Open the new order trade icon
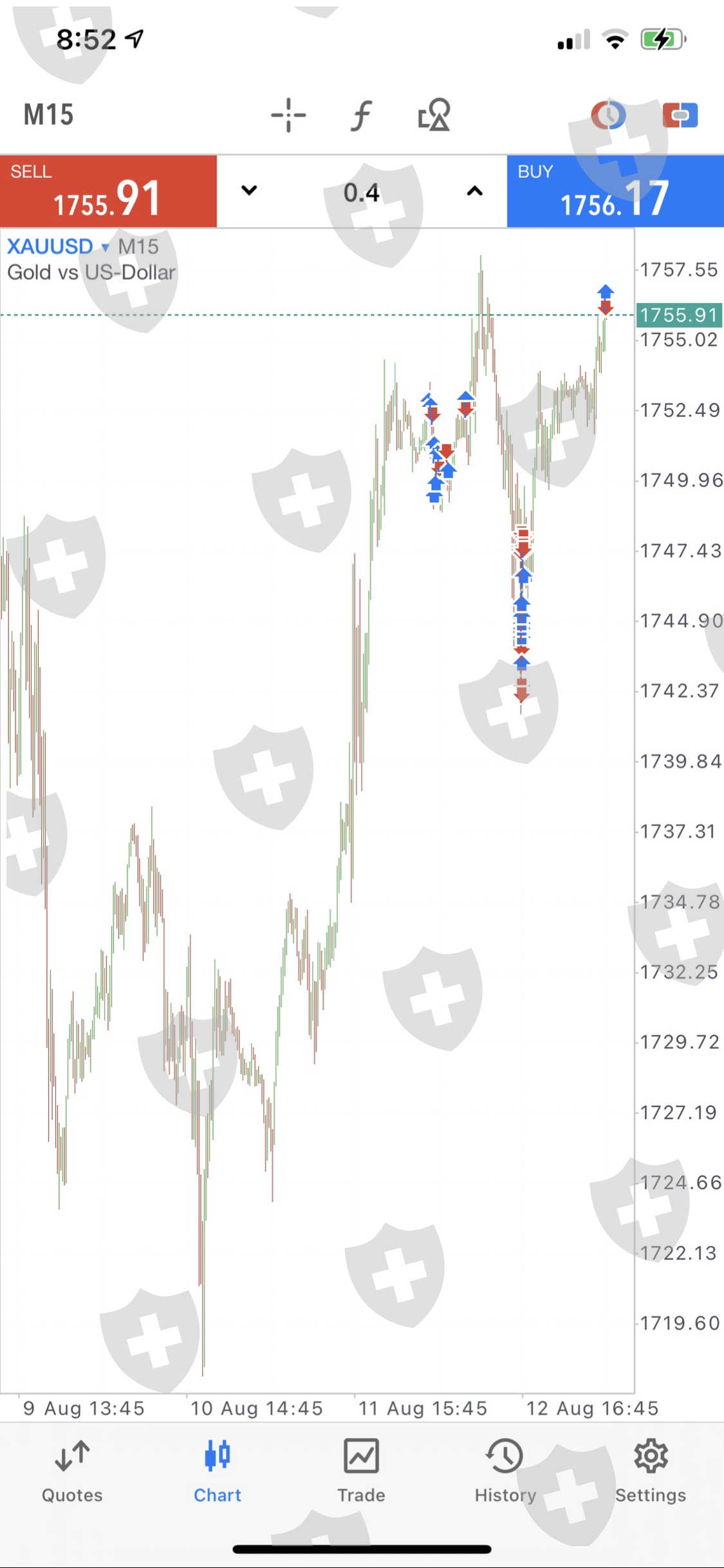 tap(680, 115)
